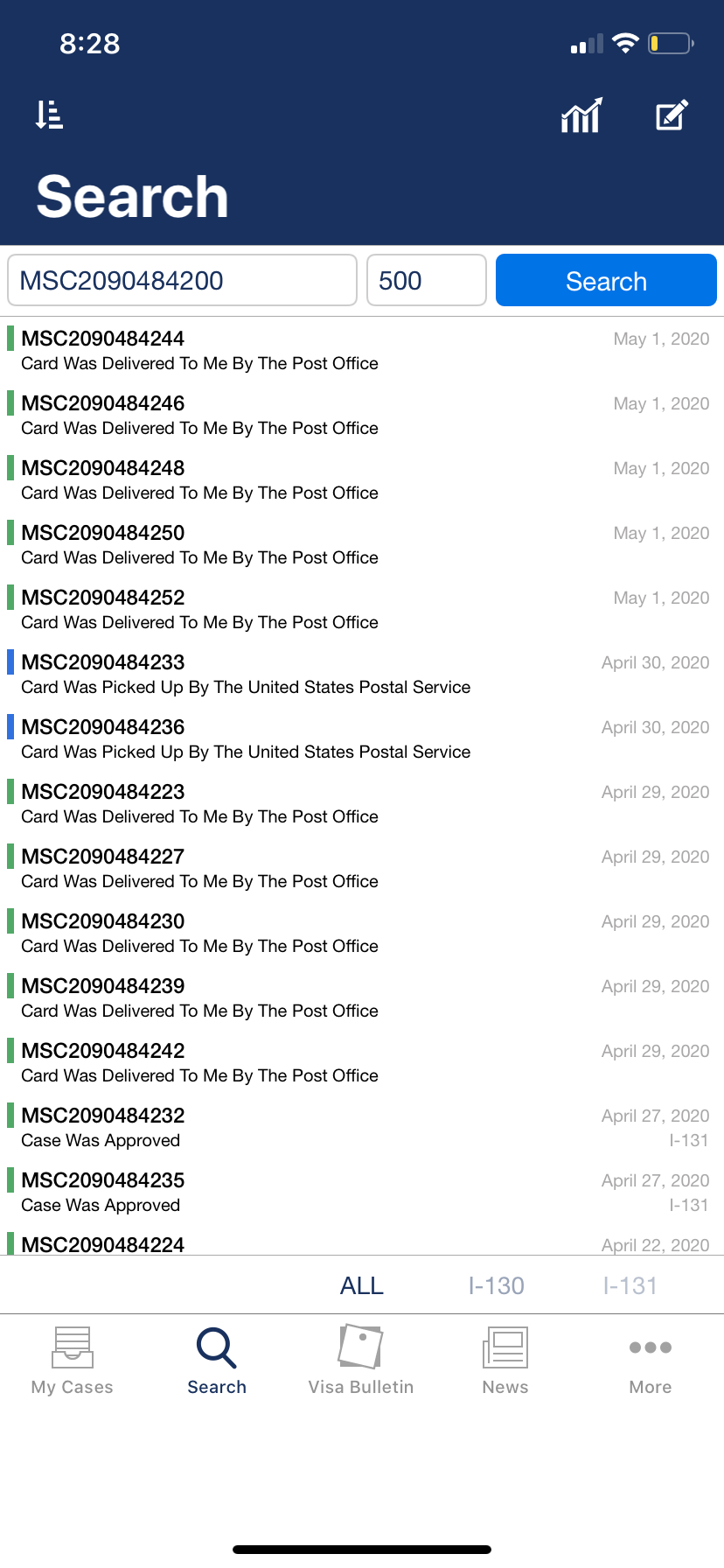Edit the range field showing 500

(427, 280)
